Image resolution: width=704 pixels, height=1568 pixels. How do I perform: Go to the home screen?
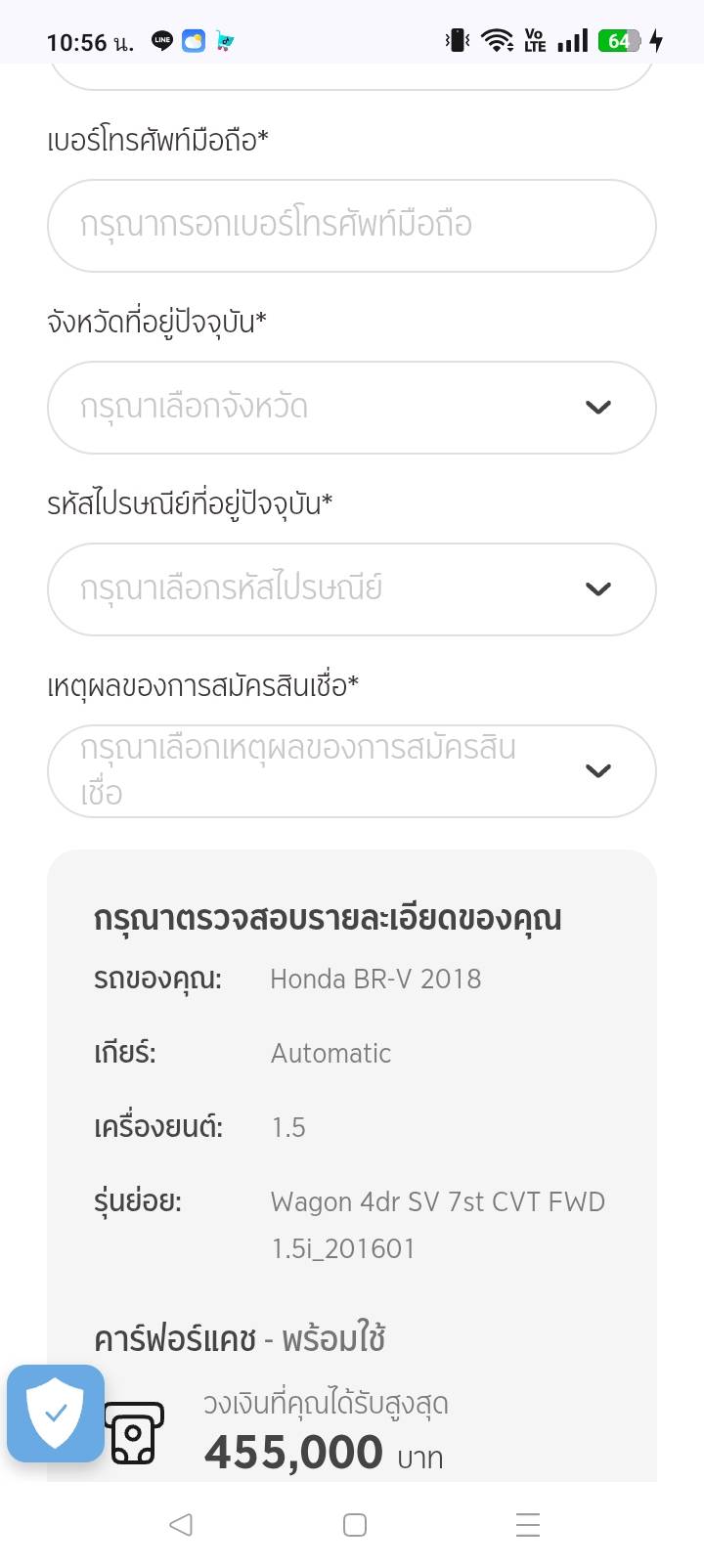click(x=354, y=1525)
